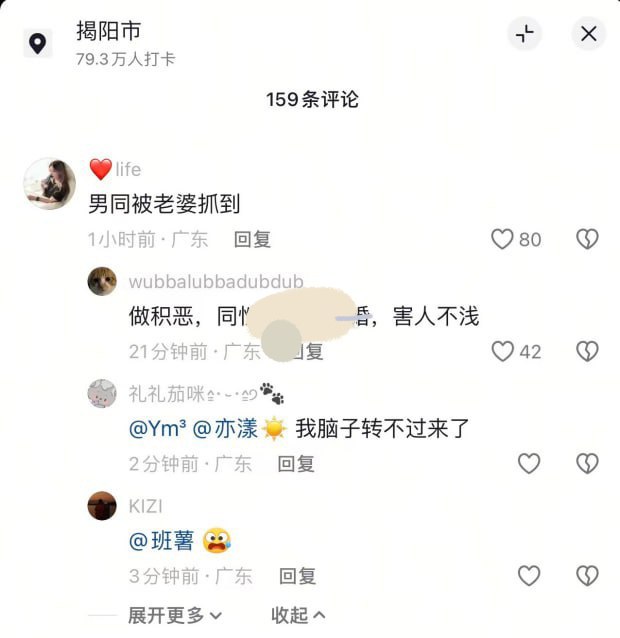This screenshot has width=620, height=638.
Task: Reply to life's comment
Action: point(252,239)
